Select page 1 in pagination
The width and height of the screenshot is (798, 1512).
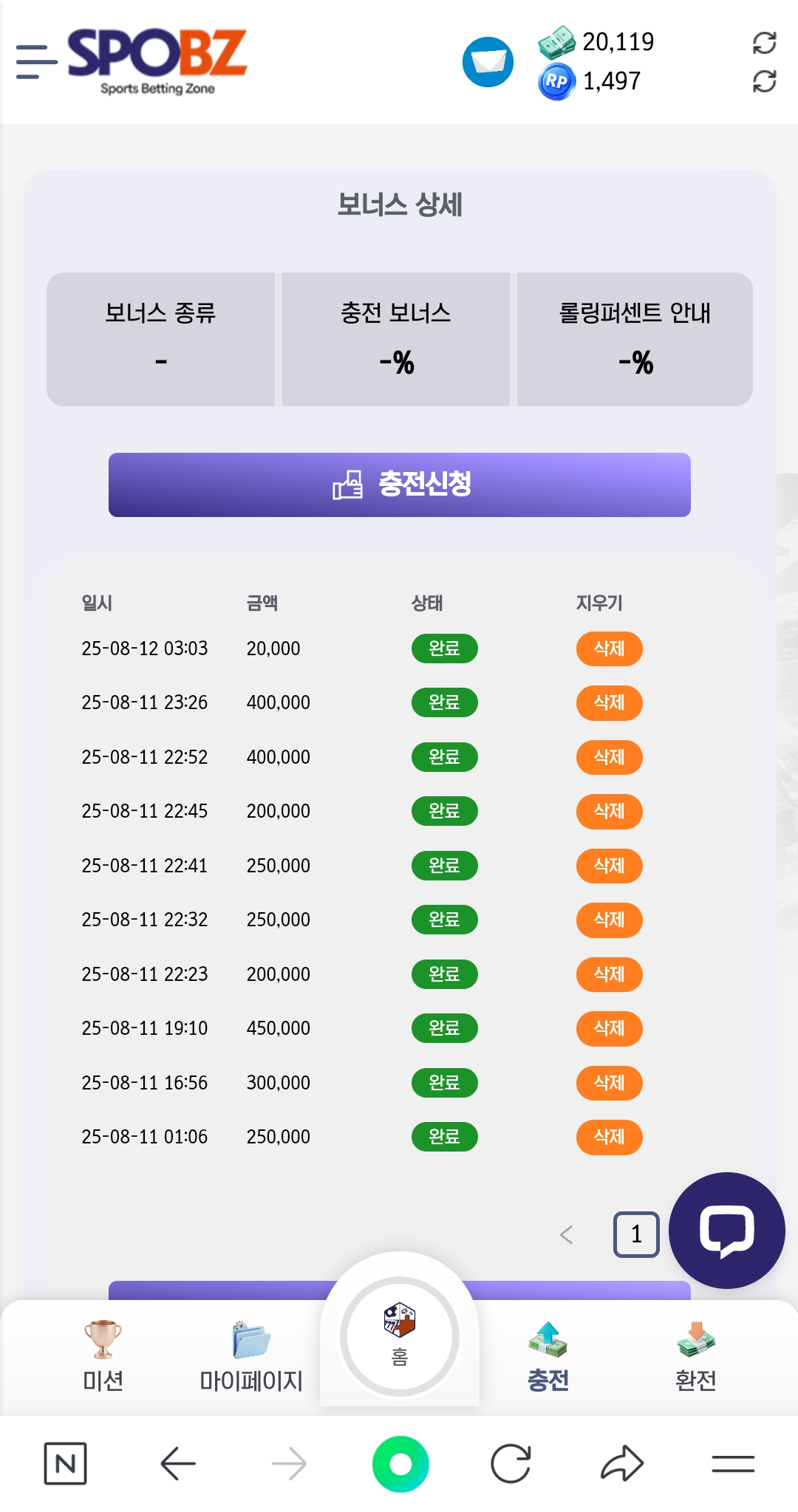pos(635,1234)
